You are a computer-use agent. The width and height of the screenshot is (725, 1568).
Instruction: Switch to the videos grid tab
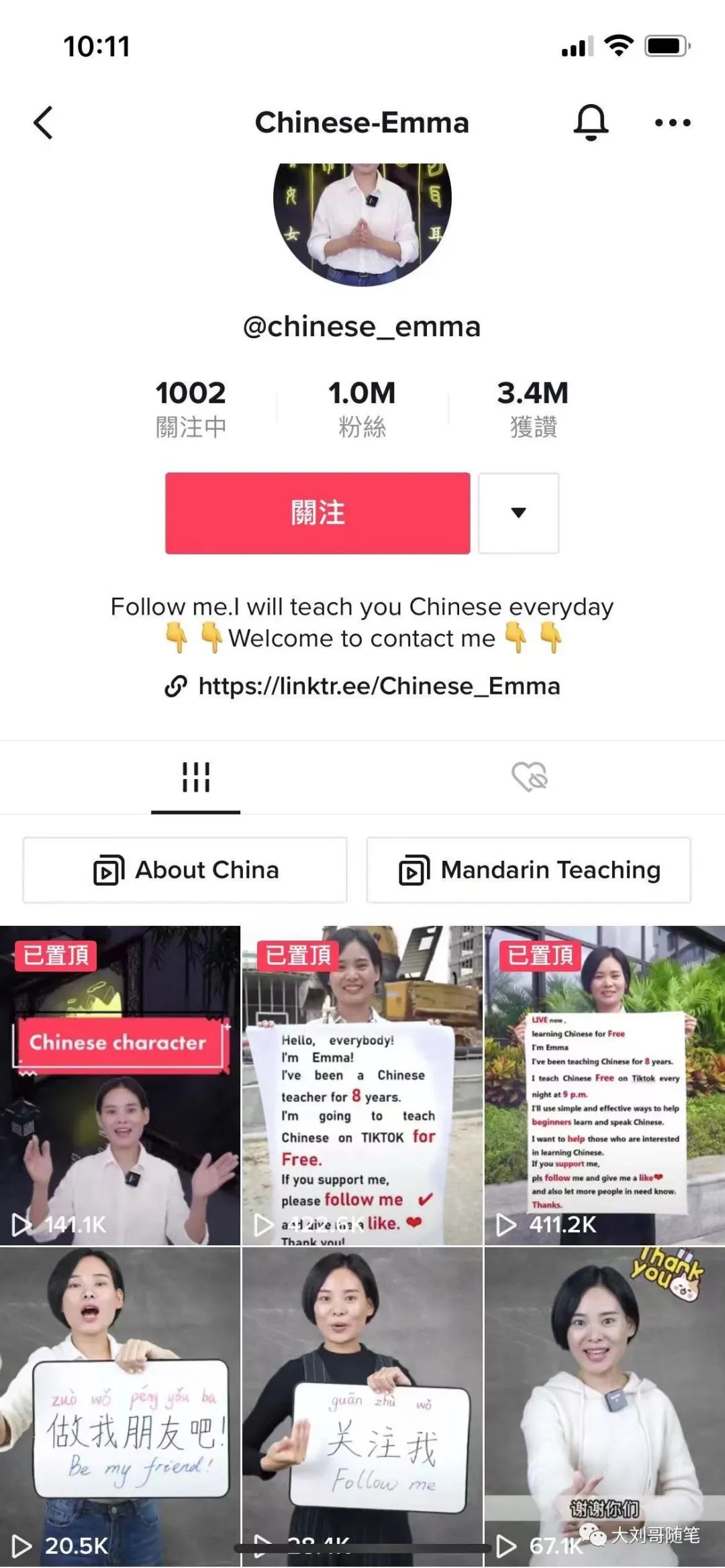(x=195, y=778)
